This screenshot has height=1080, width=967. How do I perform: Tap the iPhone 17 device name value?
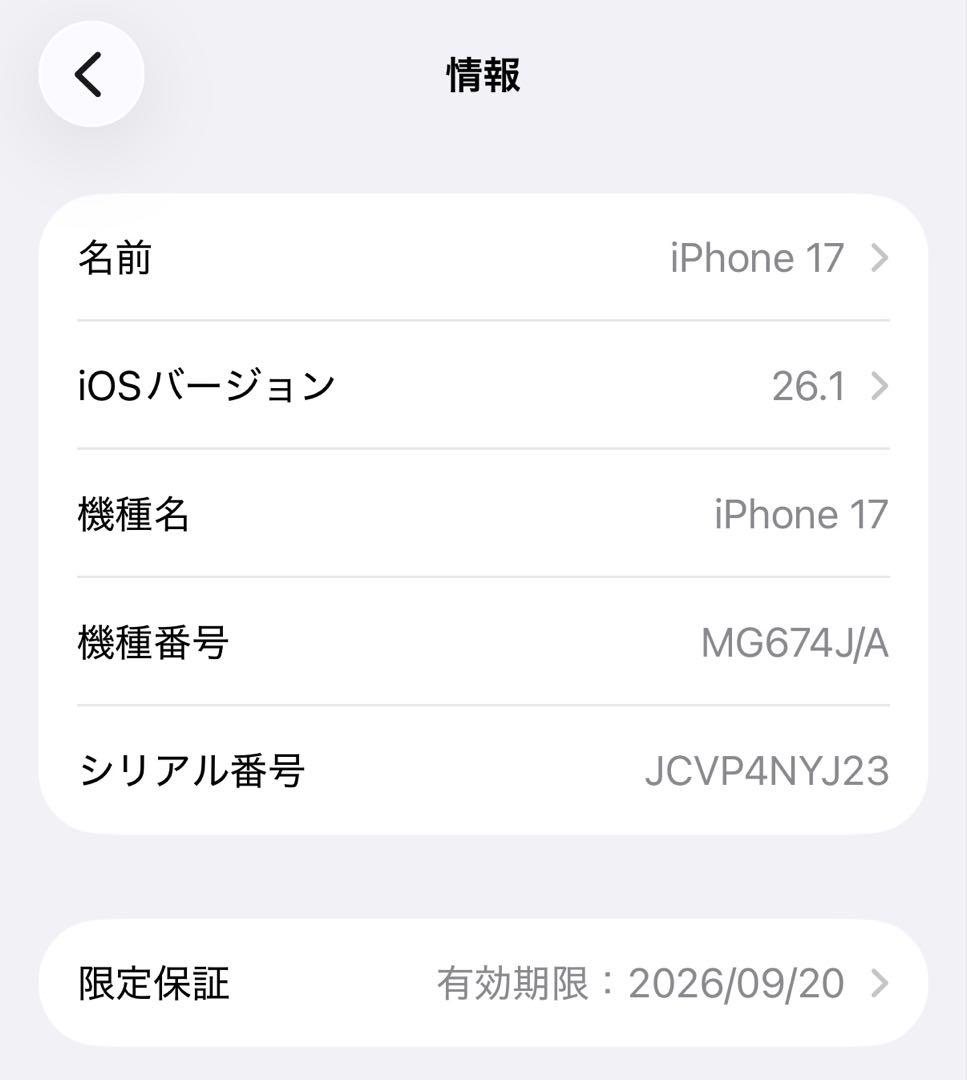[x=757, y=259]
